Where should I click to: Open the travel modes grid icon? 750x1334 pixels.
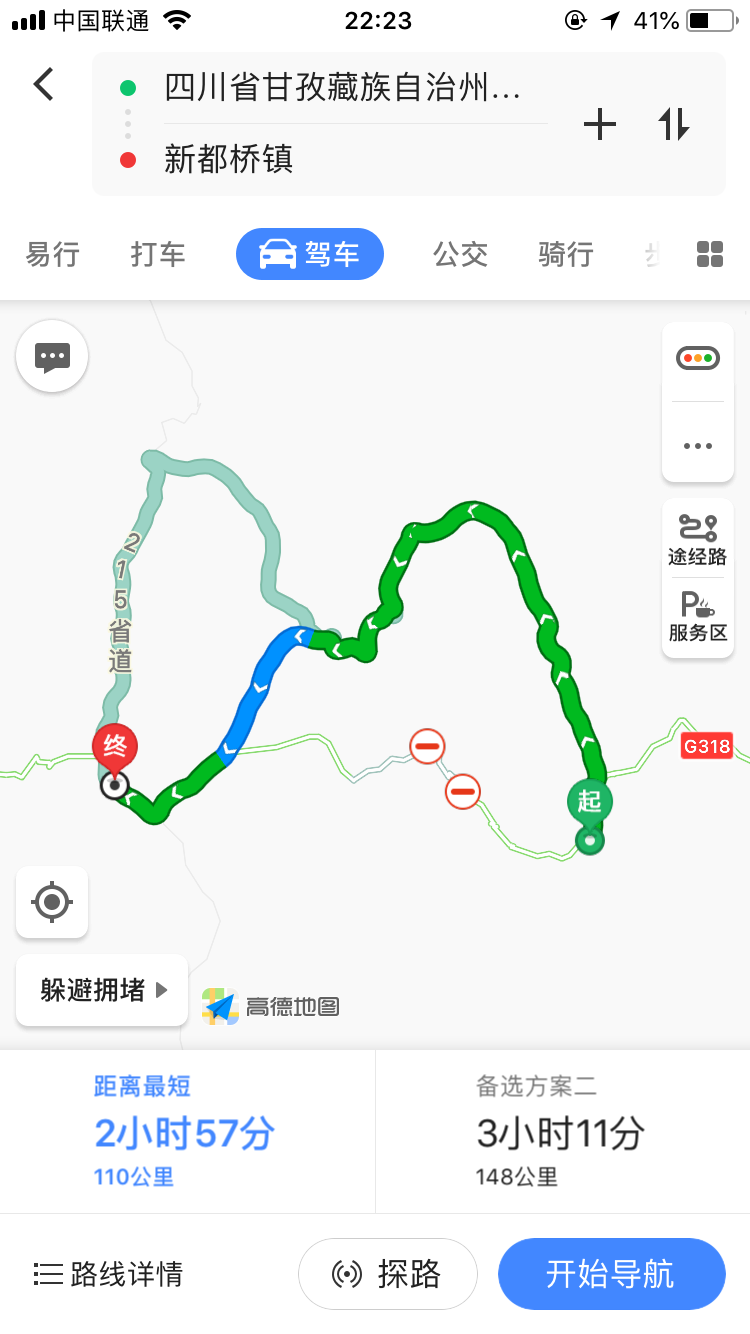pos(709,254)
